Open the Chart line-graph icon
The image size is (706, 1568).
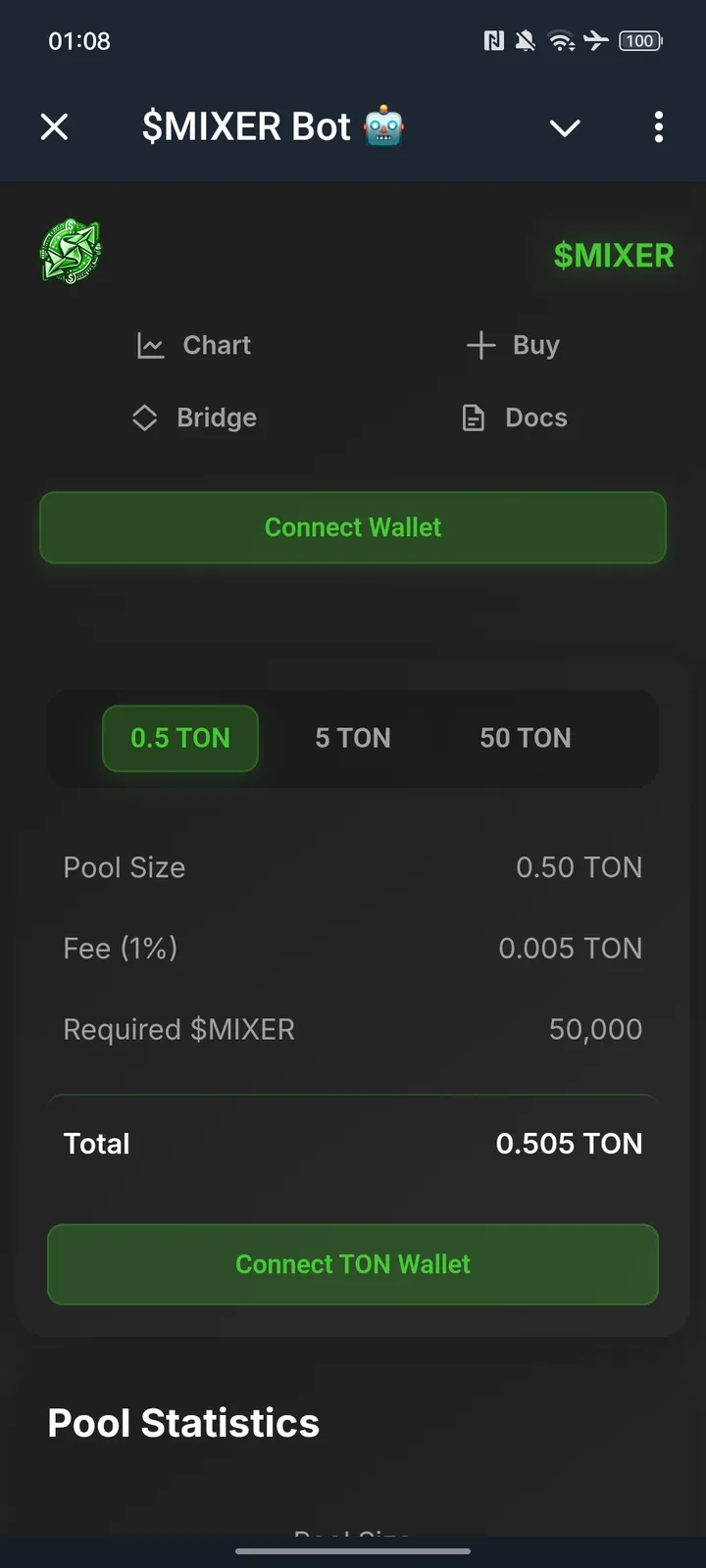pos(151,345)
